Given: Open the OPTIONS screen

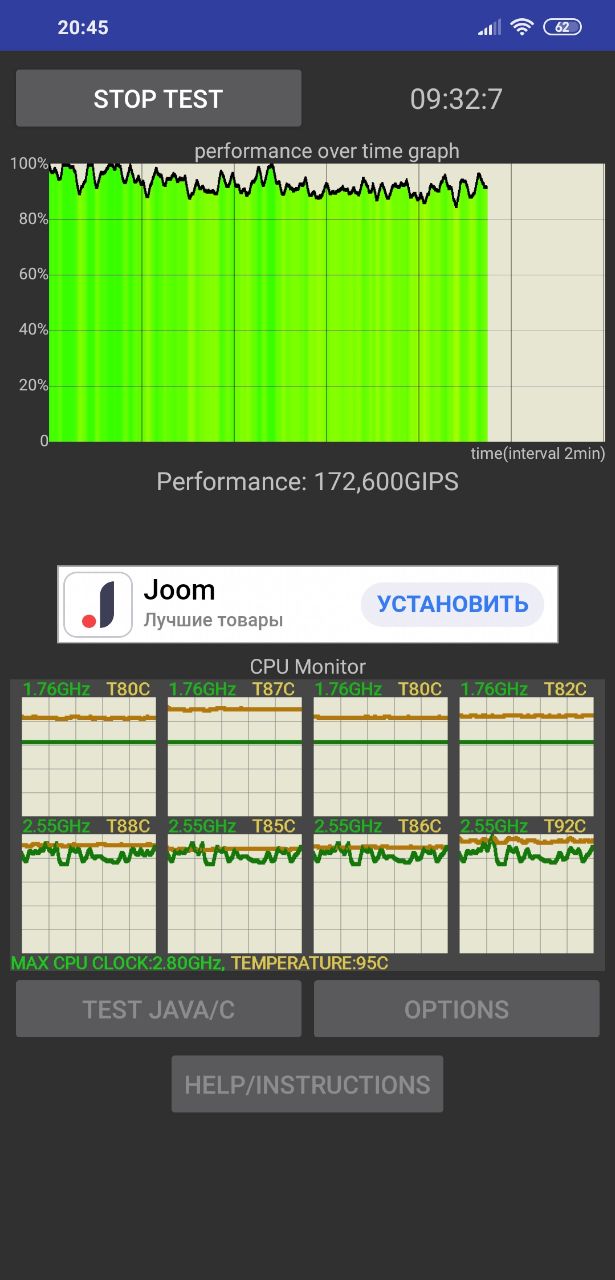Looking at the screenshot, I should click(x=457, y=1009).
